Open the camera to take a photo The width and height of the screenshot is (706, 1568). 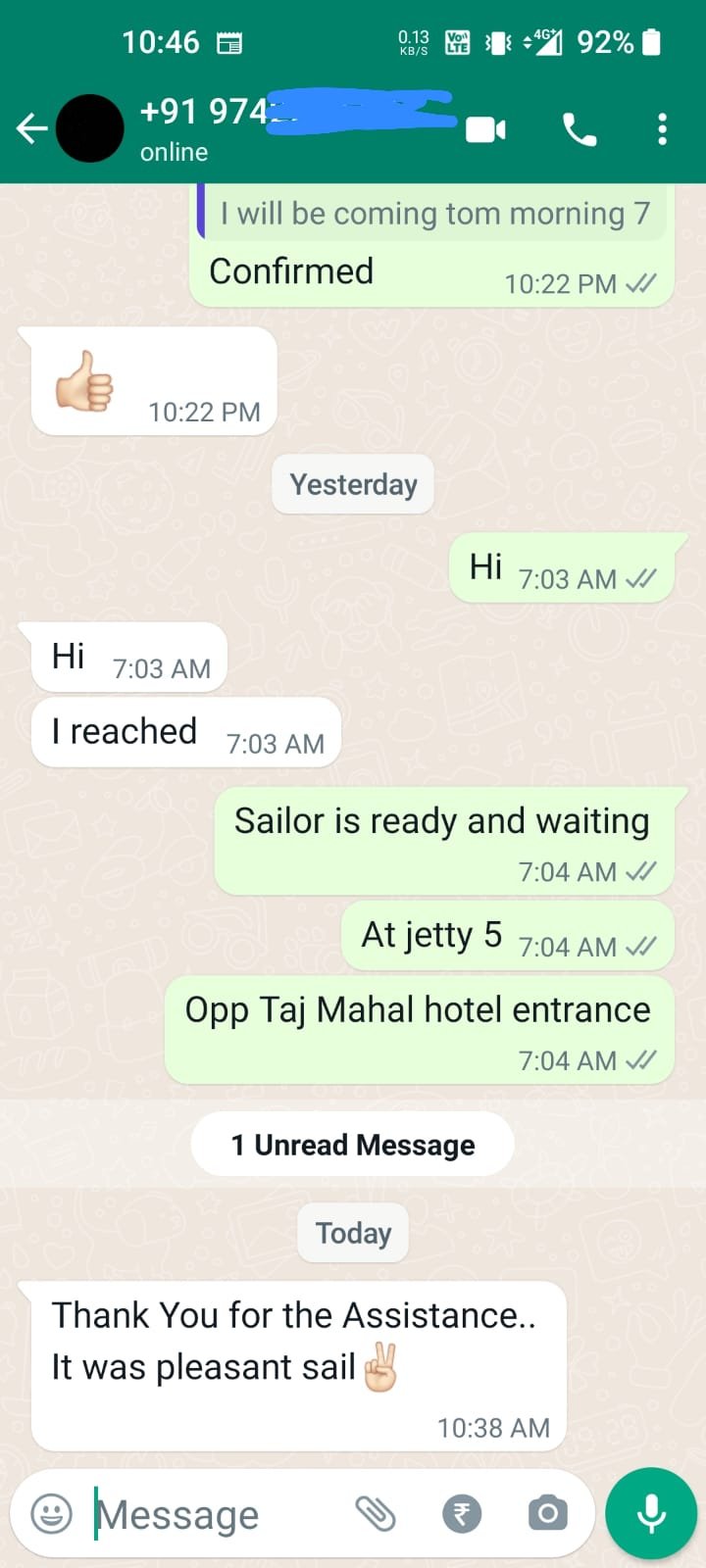[547, 1514]
